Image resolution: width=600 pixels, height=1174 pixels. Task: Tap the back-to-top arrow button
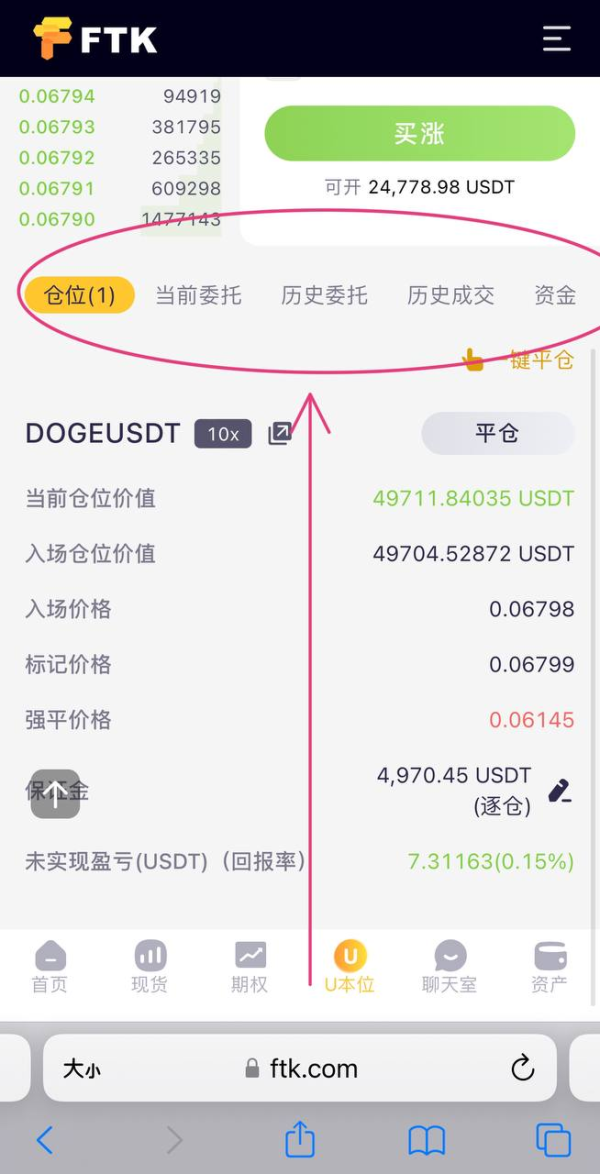coord(55,794)
